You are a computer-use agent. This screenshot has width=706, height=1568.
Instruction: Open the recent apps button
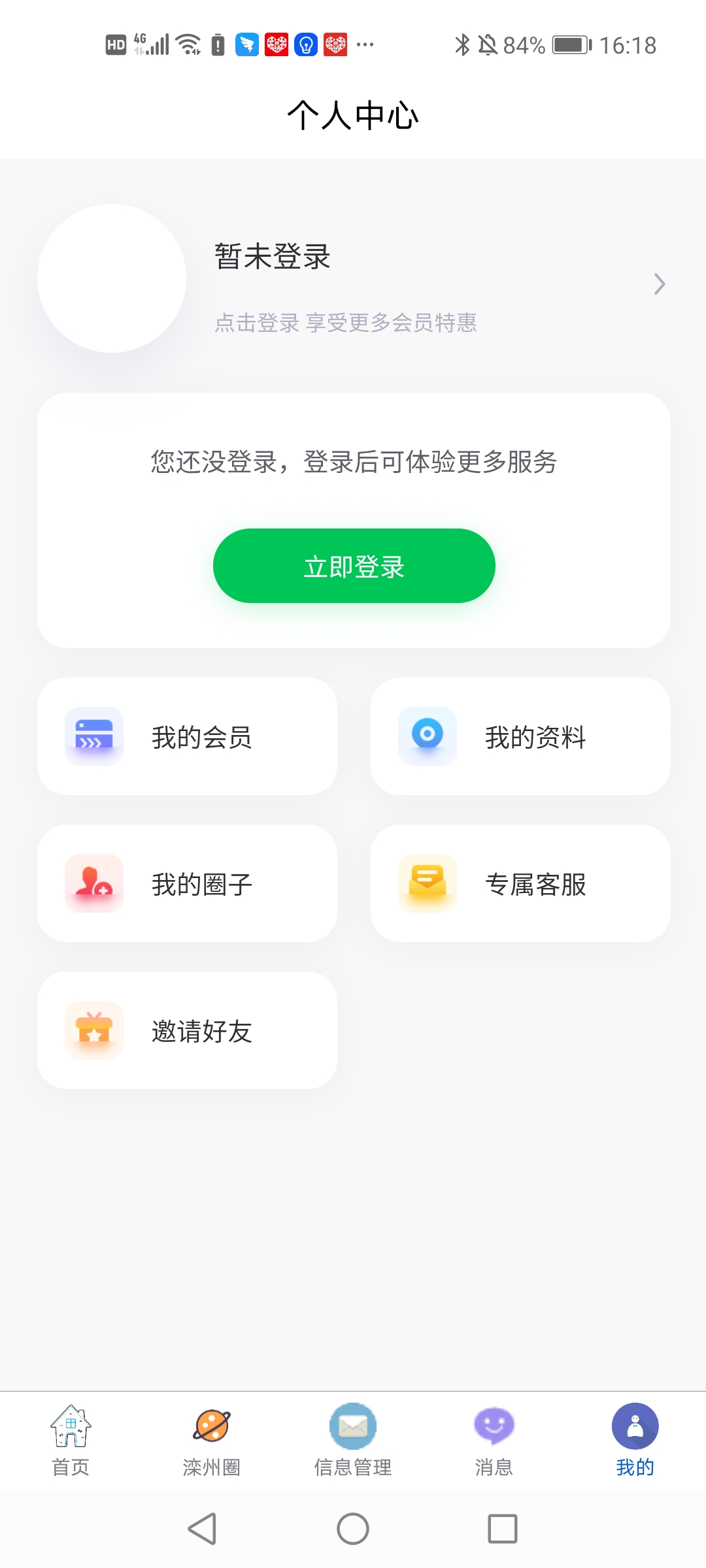coord(503,1529)
